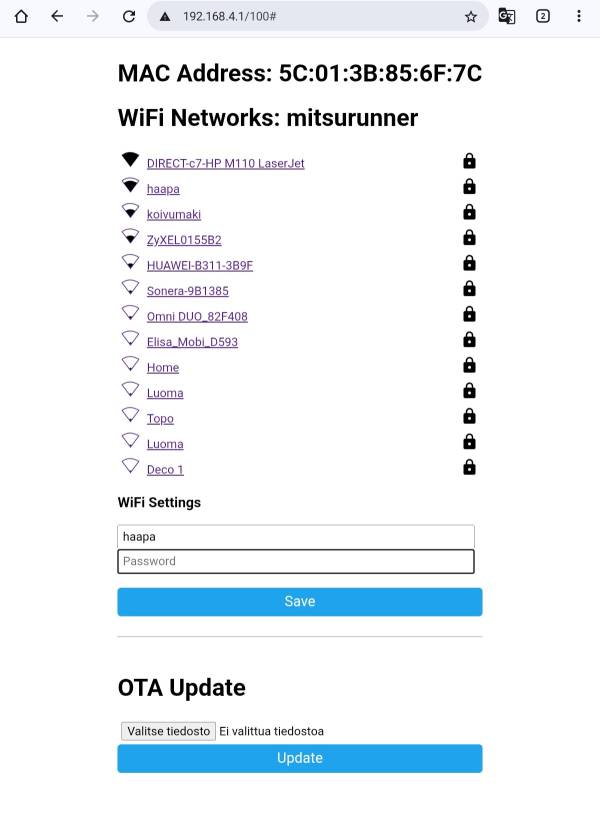Bookmark this page with the star
Image resolution: width=600 pixels, height=814 pixels.
pos(470,17)
